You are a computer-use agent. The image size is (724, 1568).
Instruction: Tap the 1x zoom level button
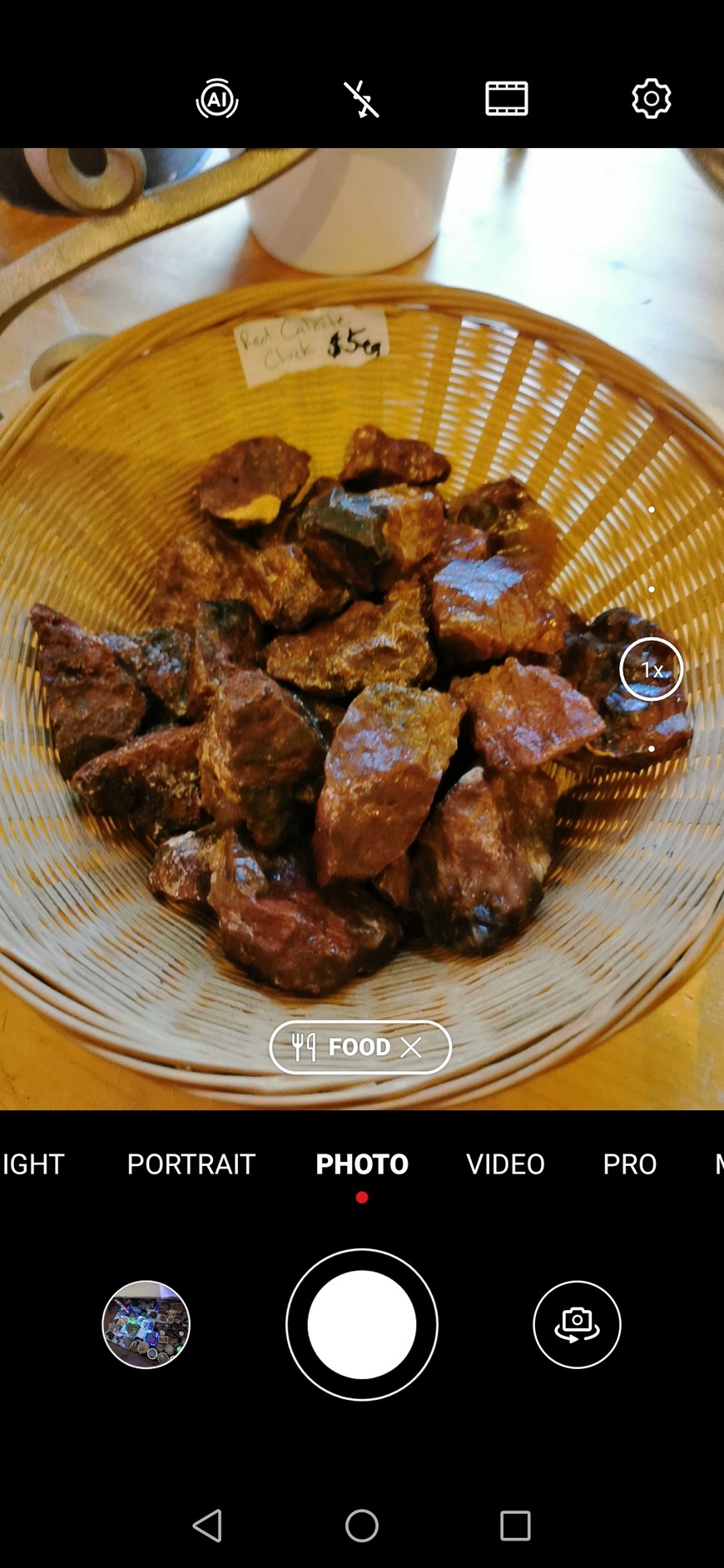click(x=651, y=669)
